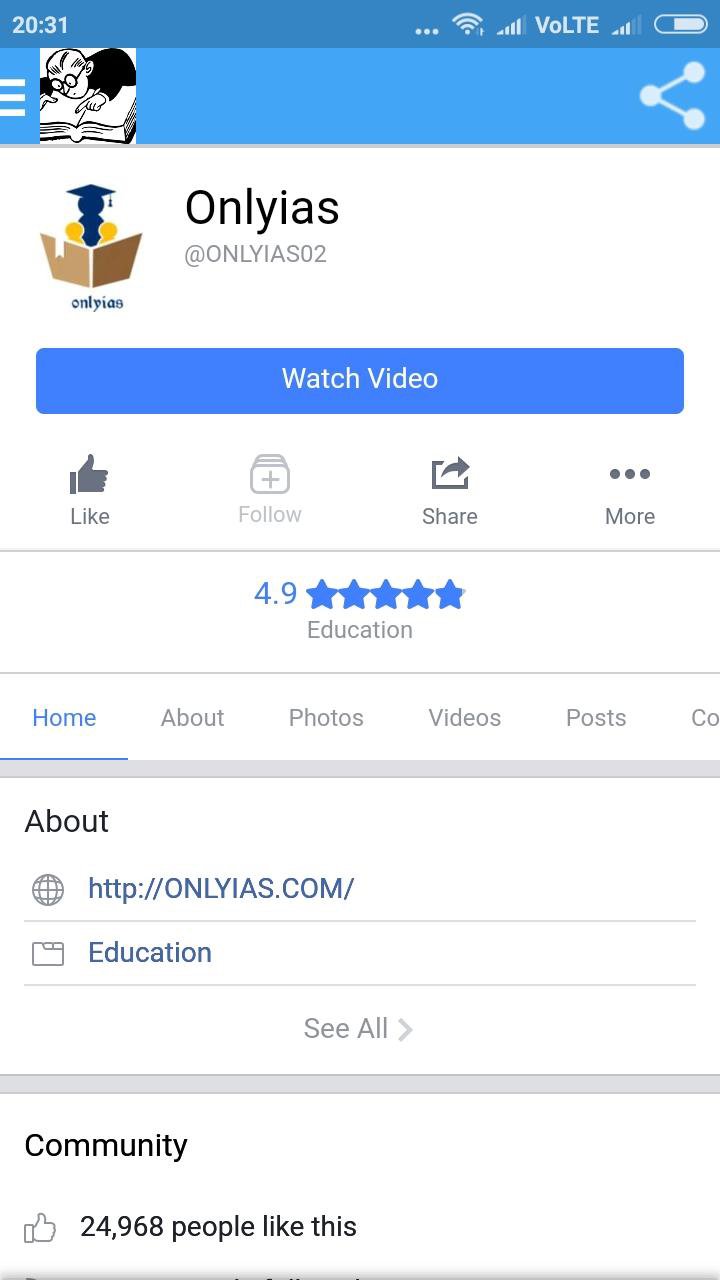The image size is (720, 1280).
Task: Click the globe icon next to the website
Action: [48, 889]
